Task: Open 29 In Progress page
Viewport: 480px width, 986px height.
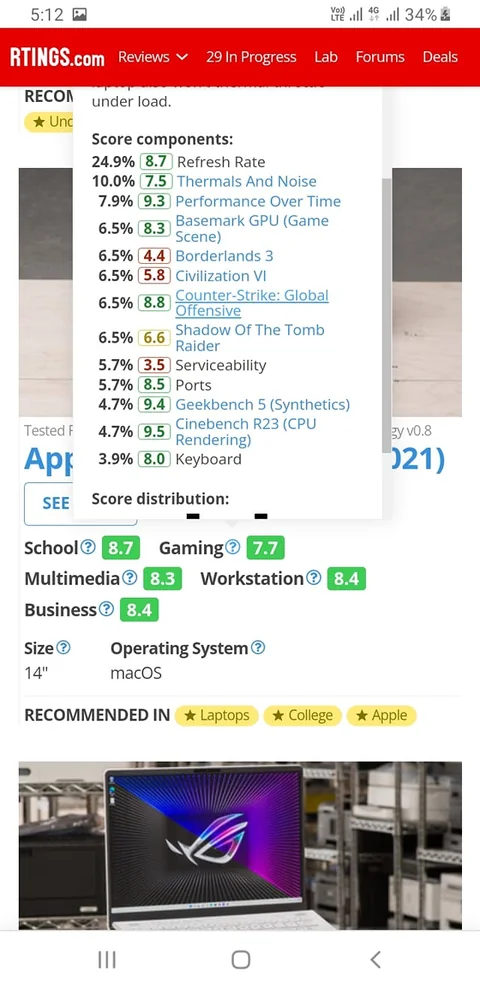Action: tap(251, 57)
